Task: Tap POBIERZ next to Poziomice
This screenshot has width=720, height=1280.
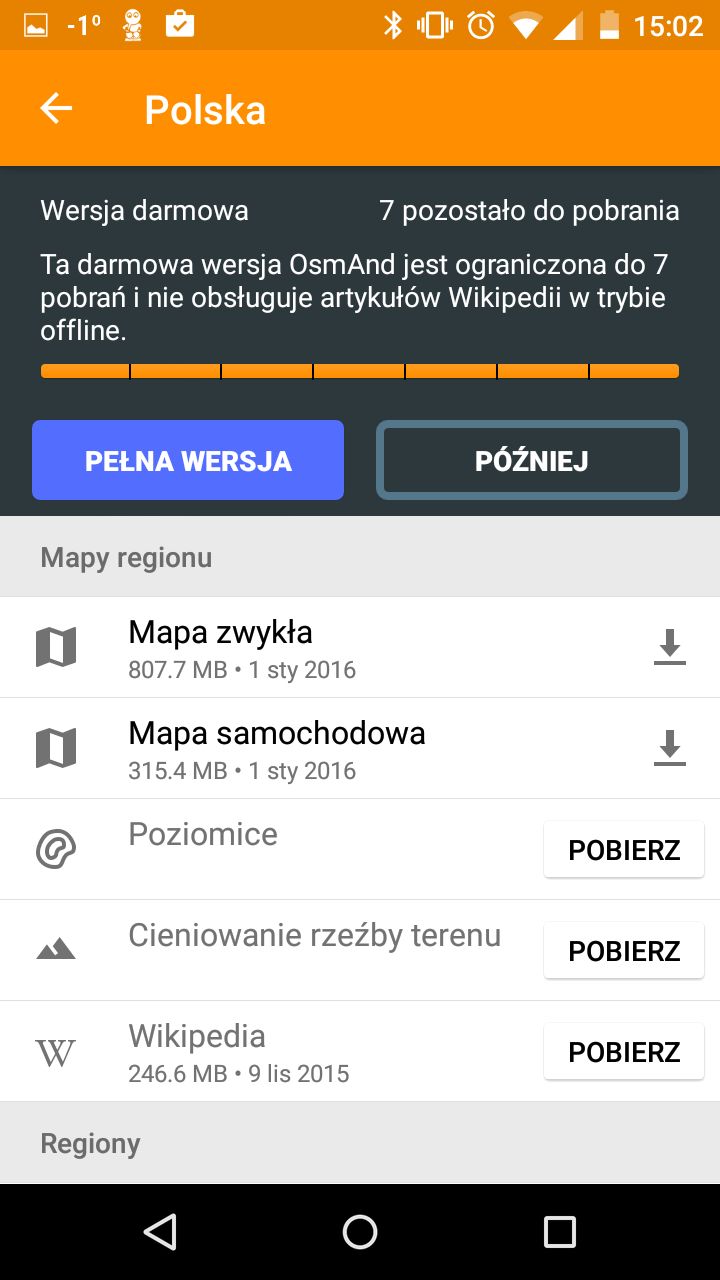Action: coord(624,850)
